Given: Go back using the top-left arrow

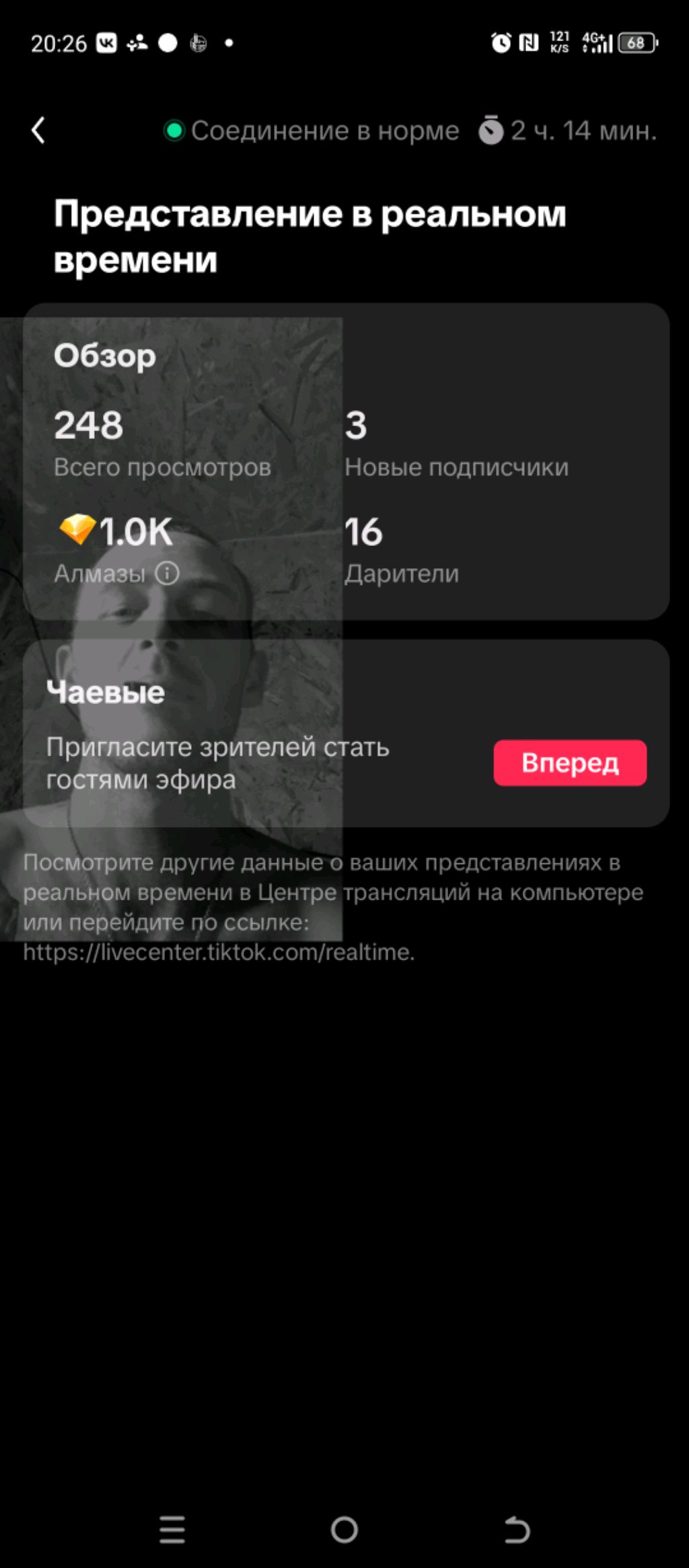Looking at the screenshot, I should pyautogui.click(x=38, y=130).
